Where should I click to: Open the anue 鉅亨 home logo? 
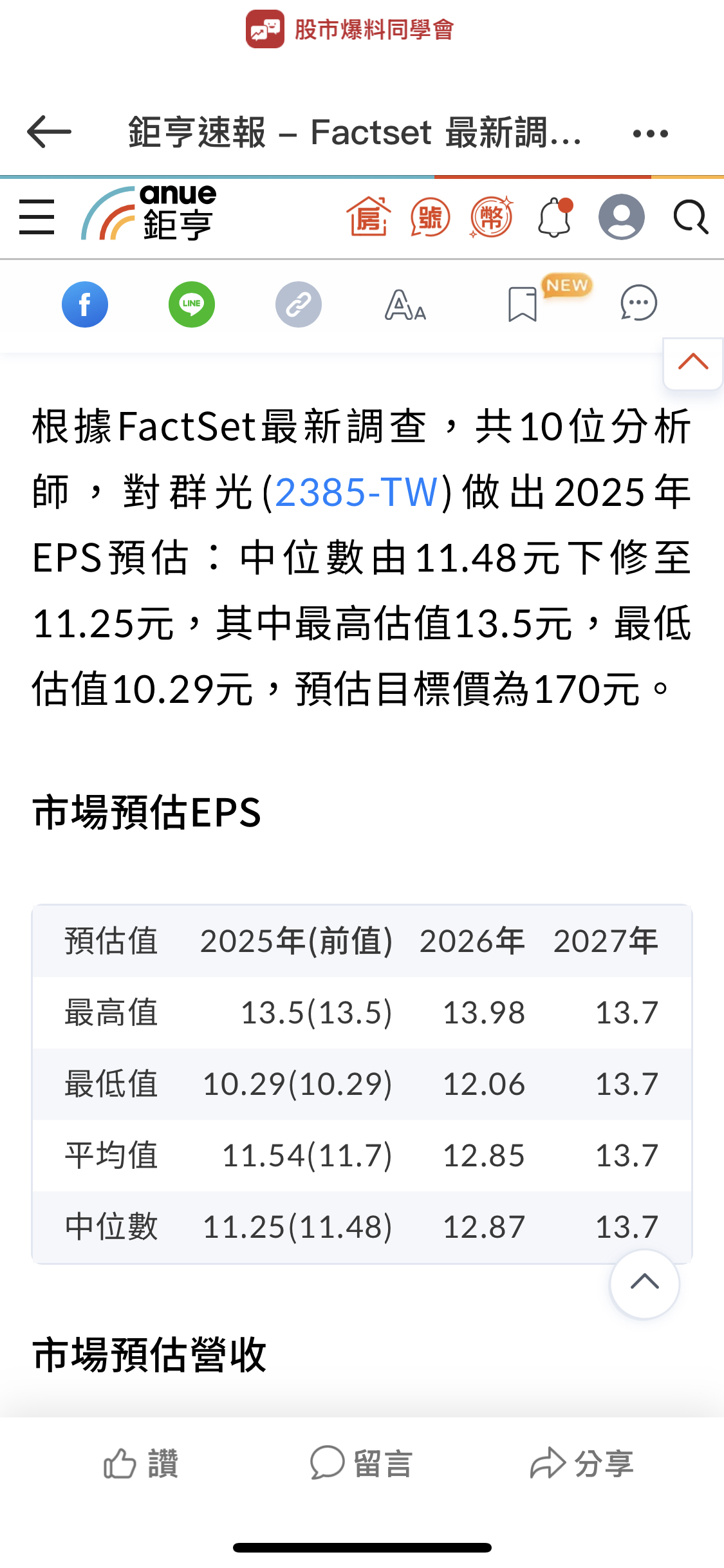tap(149, 214)
